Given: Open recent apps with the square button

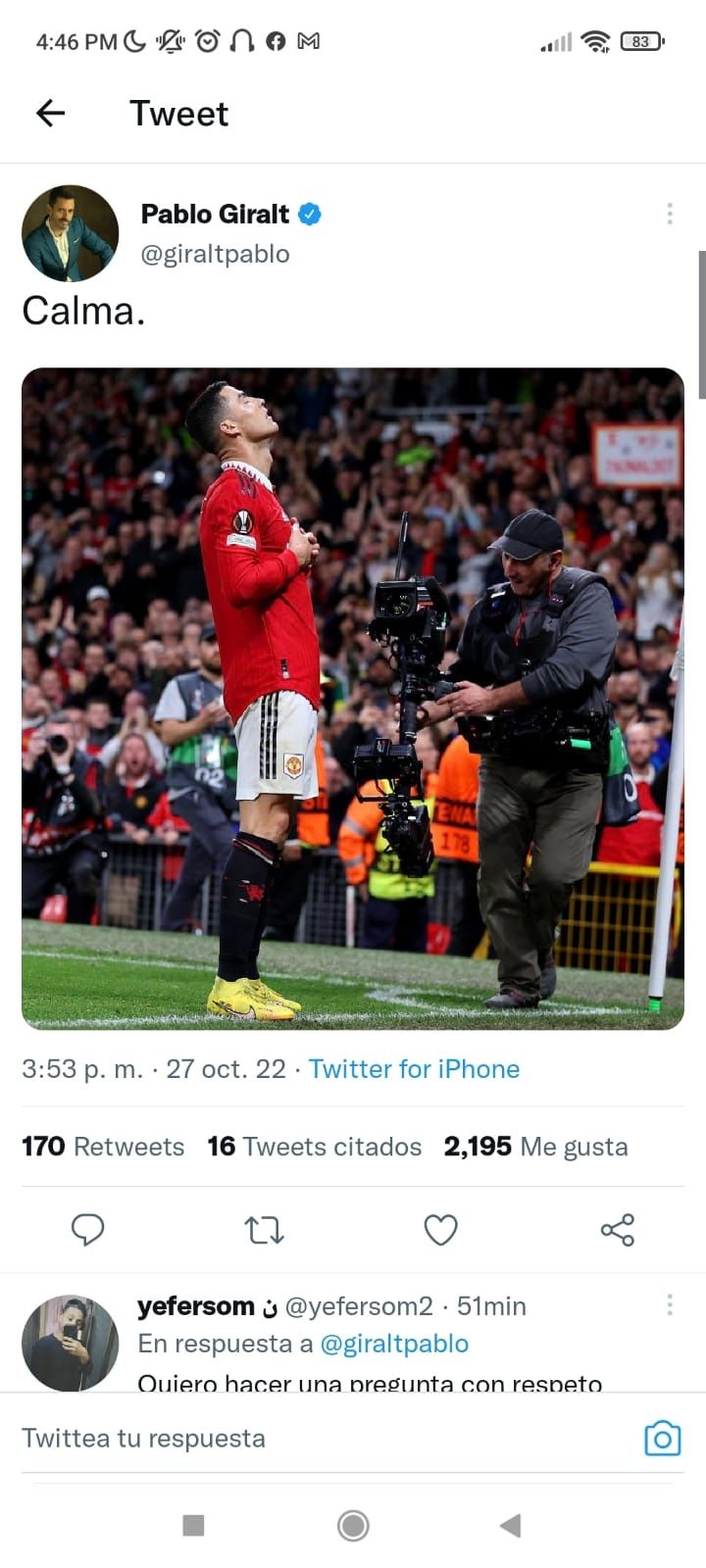Looking at the screenshot, I should click(x=193, y=1525).
